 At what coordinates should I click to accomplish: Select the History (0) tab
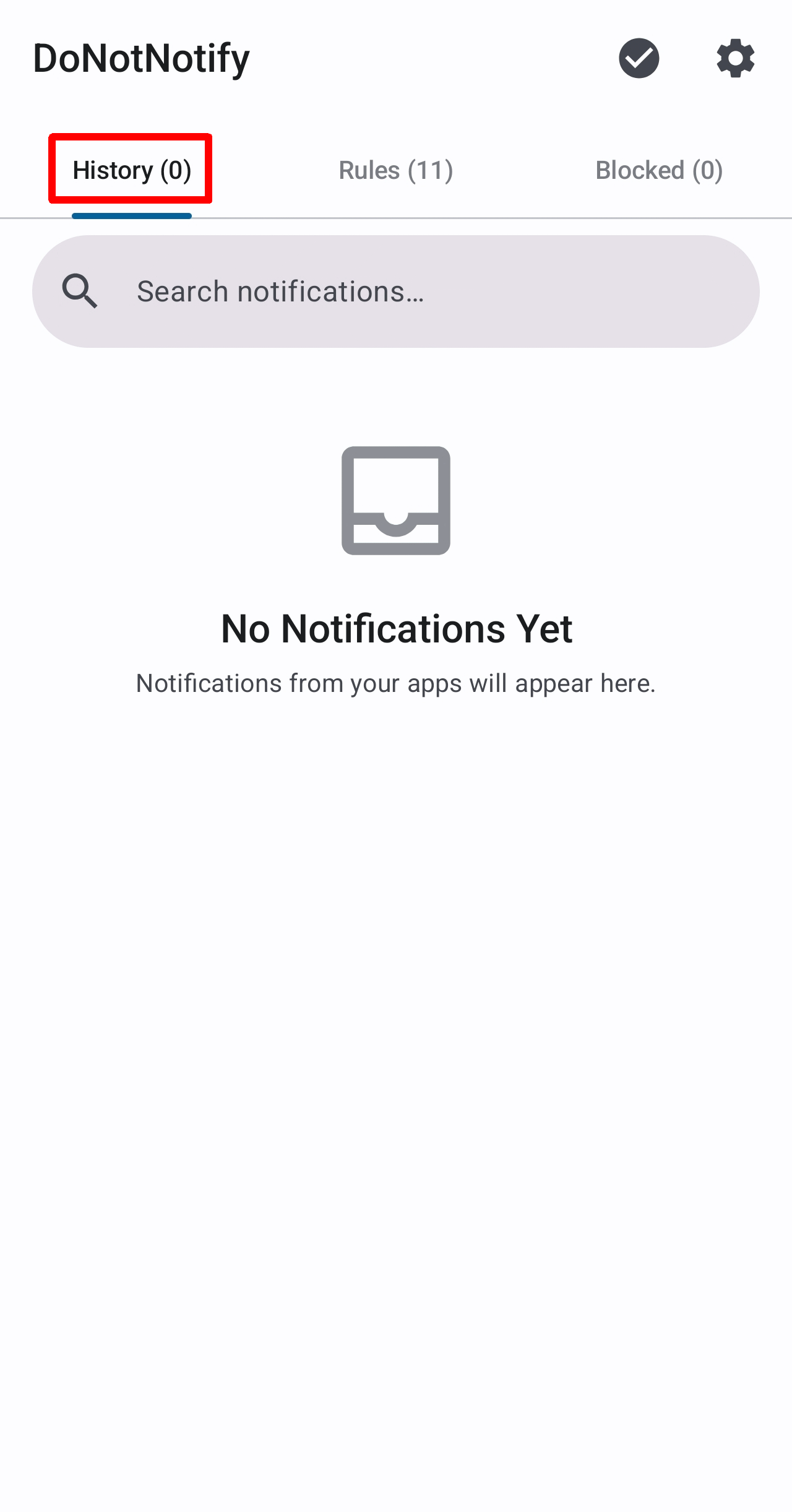click(131, 170)
